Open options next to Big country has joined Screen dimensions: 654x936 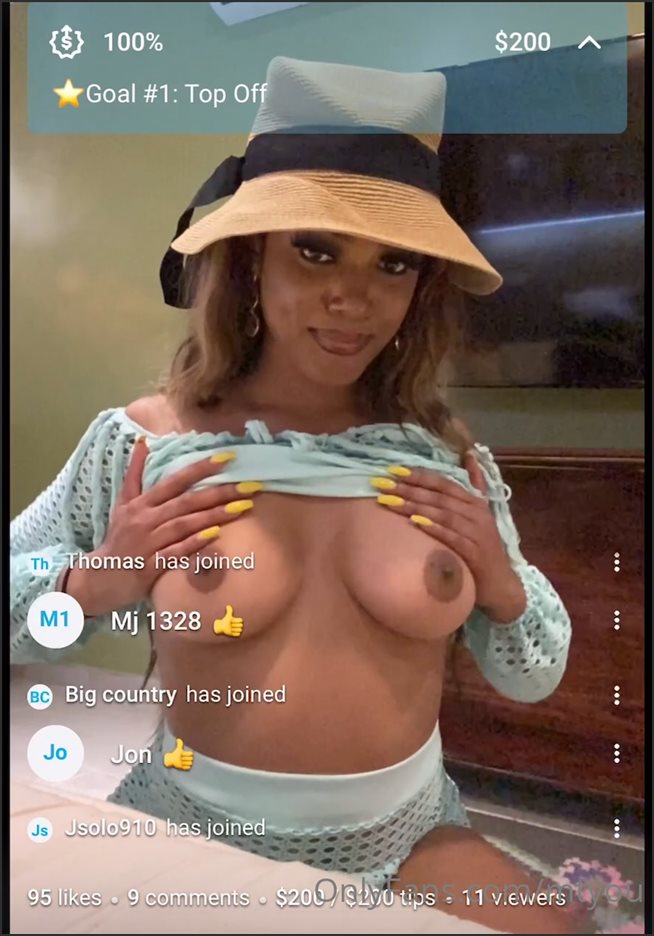[617, 695]
